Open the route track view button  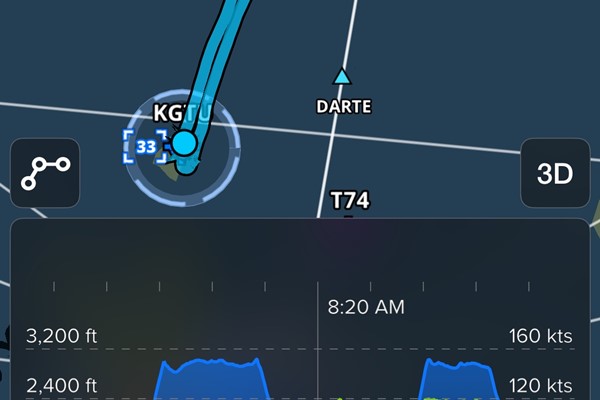[45, 173]
